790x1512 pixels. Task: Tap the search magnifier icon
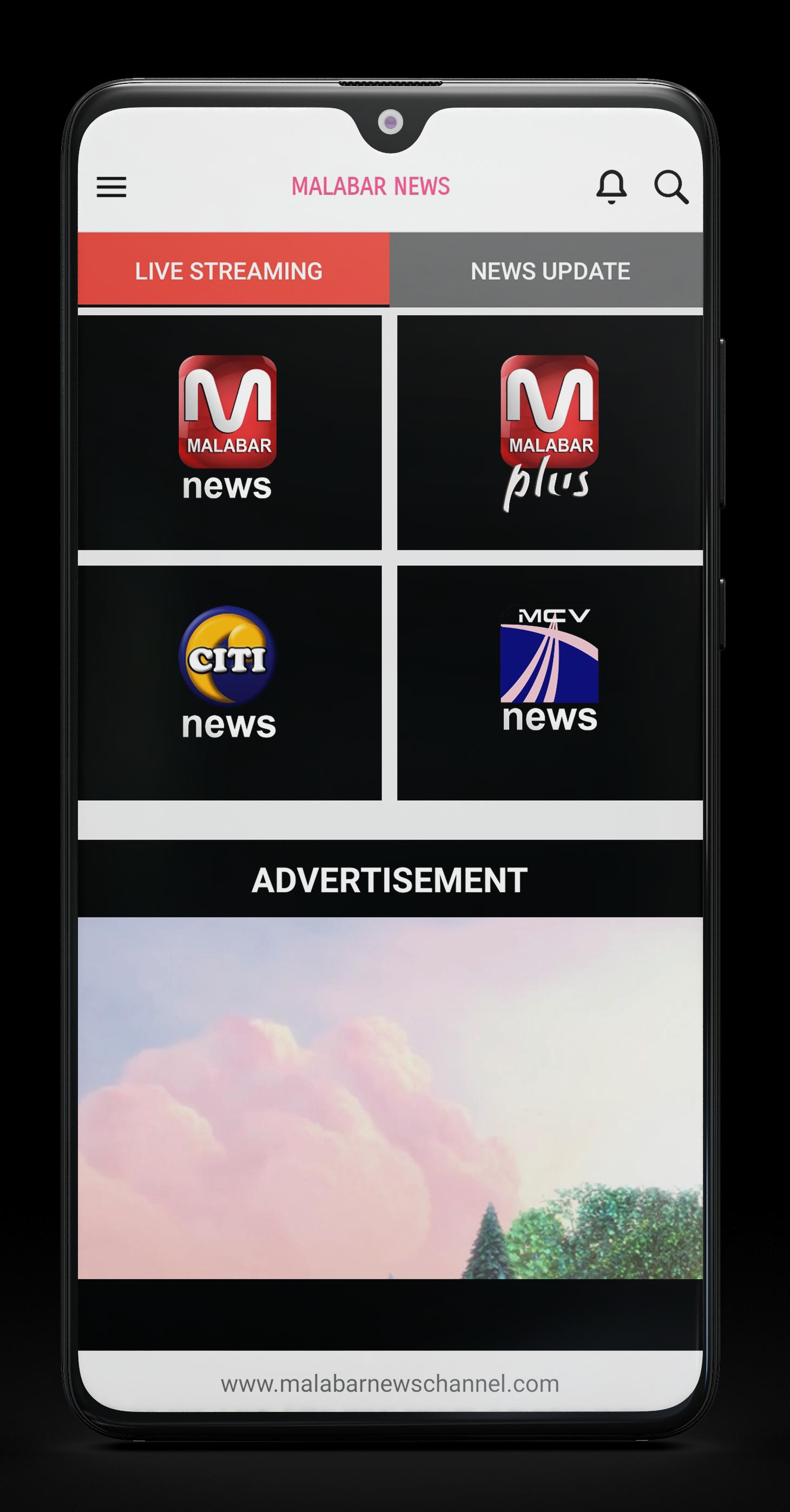671,187
